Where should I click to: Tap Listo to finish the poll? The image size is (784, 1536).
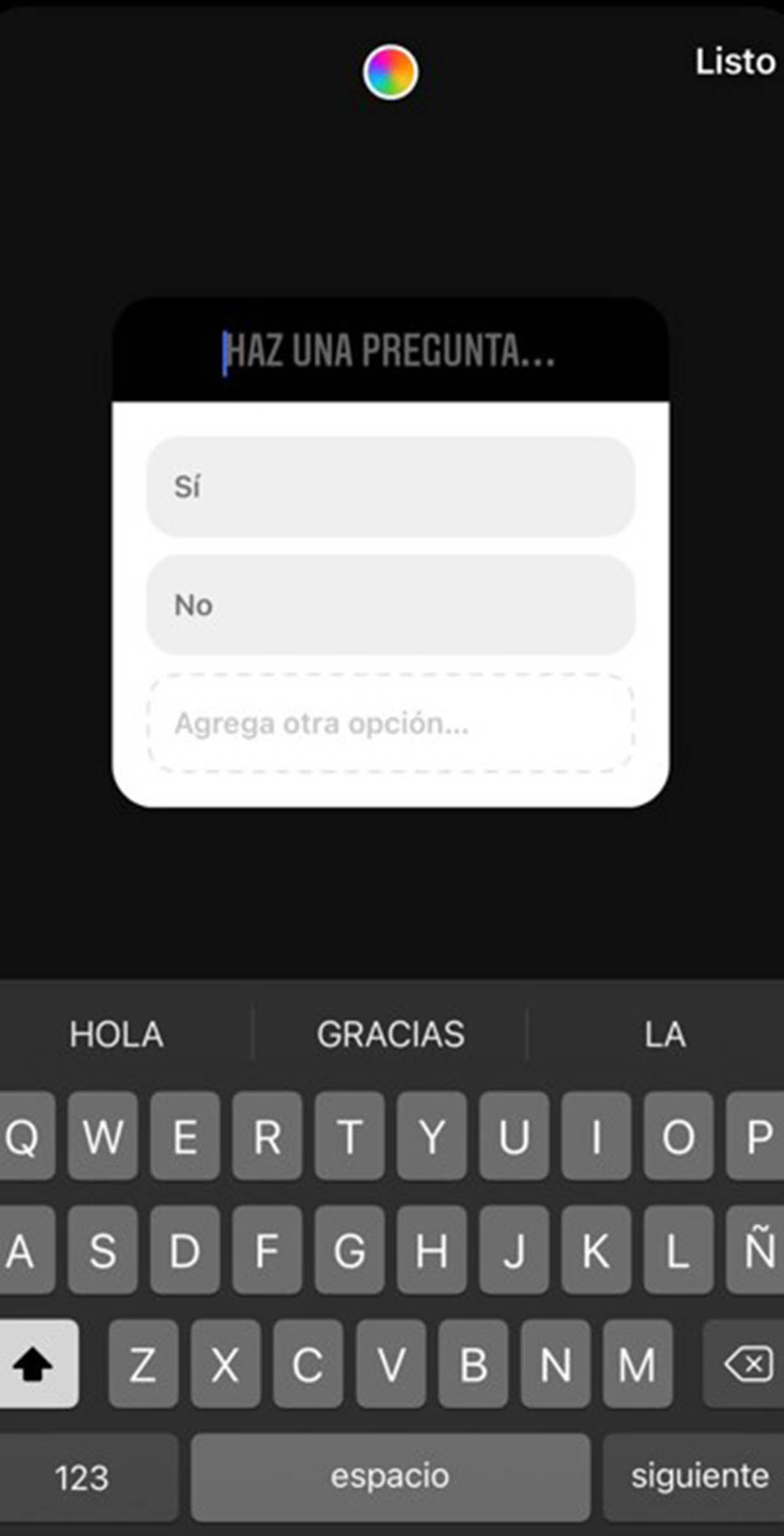[734, 62]
